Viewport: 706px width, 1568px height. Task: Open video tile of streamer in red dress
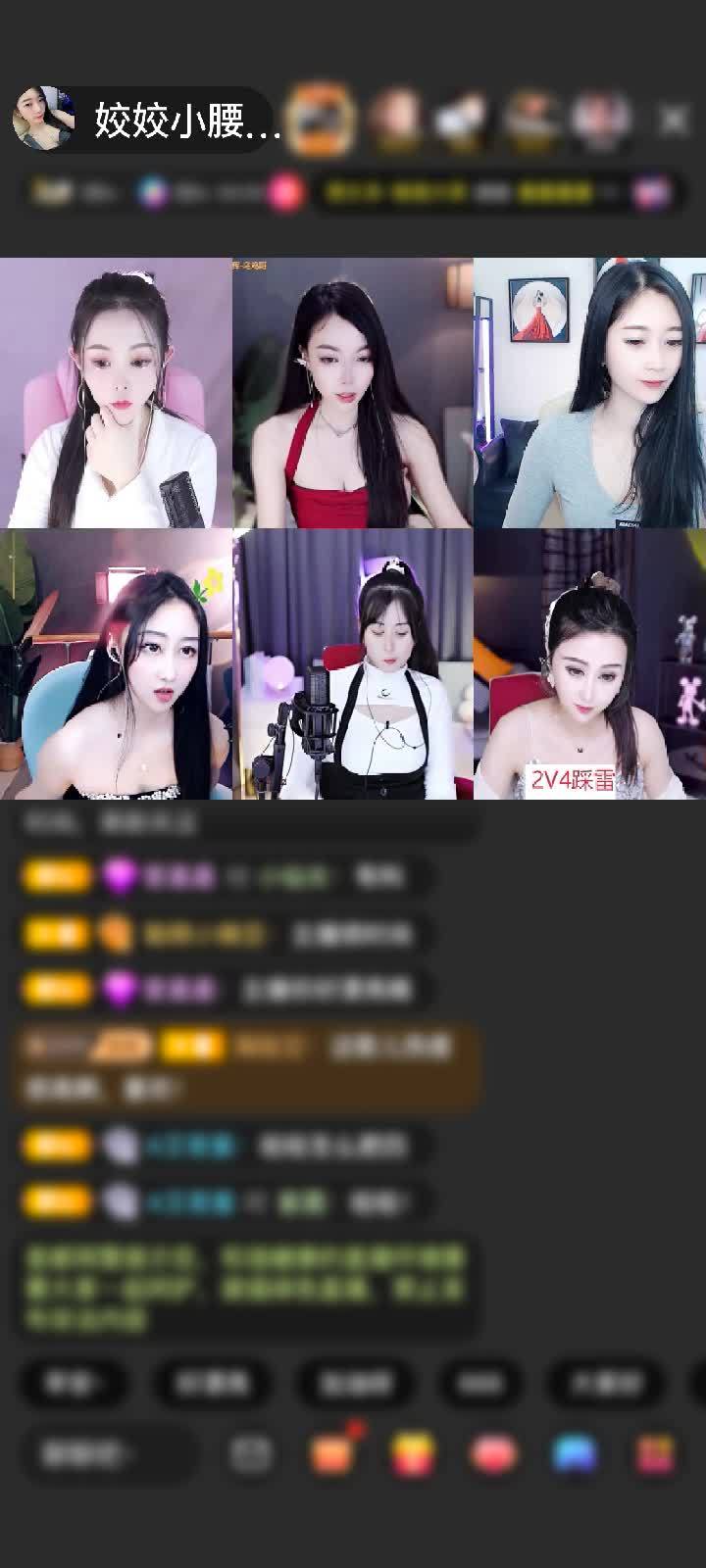click(352, 393)
